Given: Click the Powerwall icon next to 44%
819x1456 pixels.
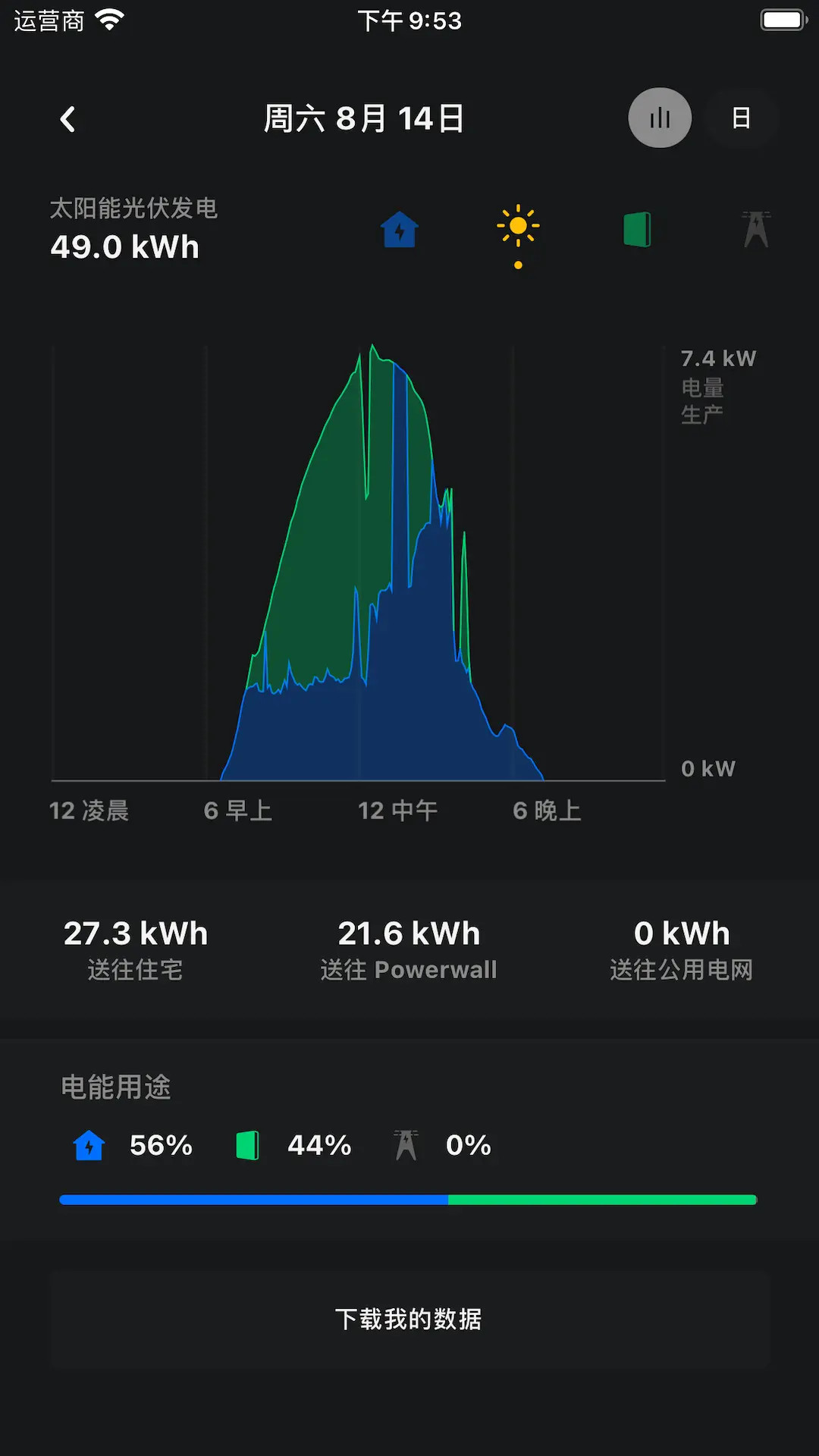Looking at the screenshot, I should click(x=246, y=1145).
